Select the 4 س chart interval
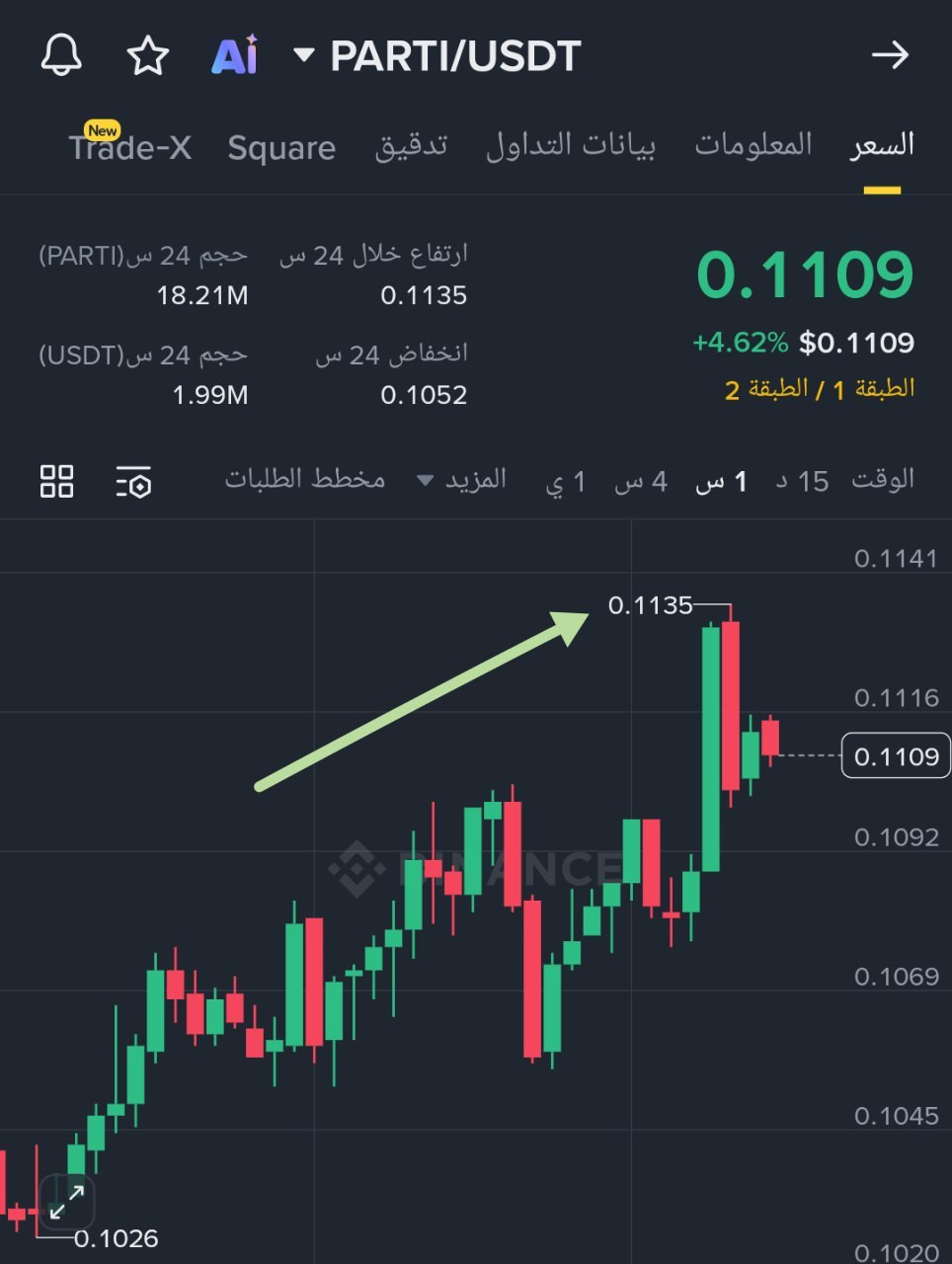The image size is (952, 1264). 640,482
